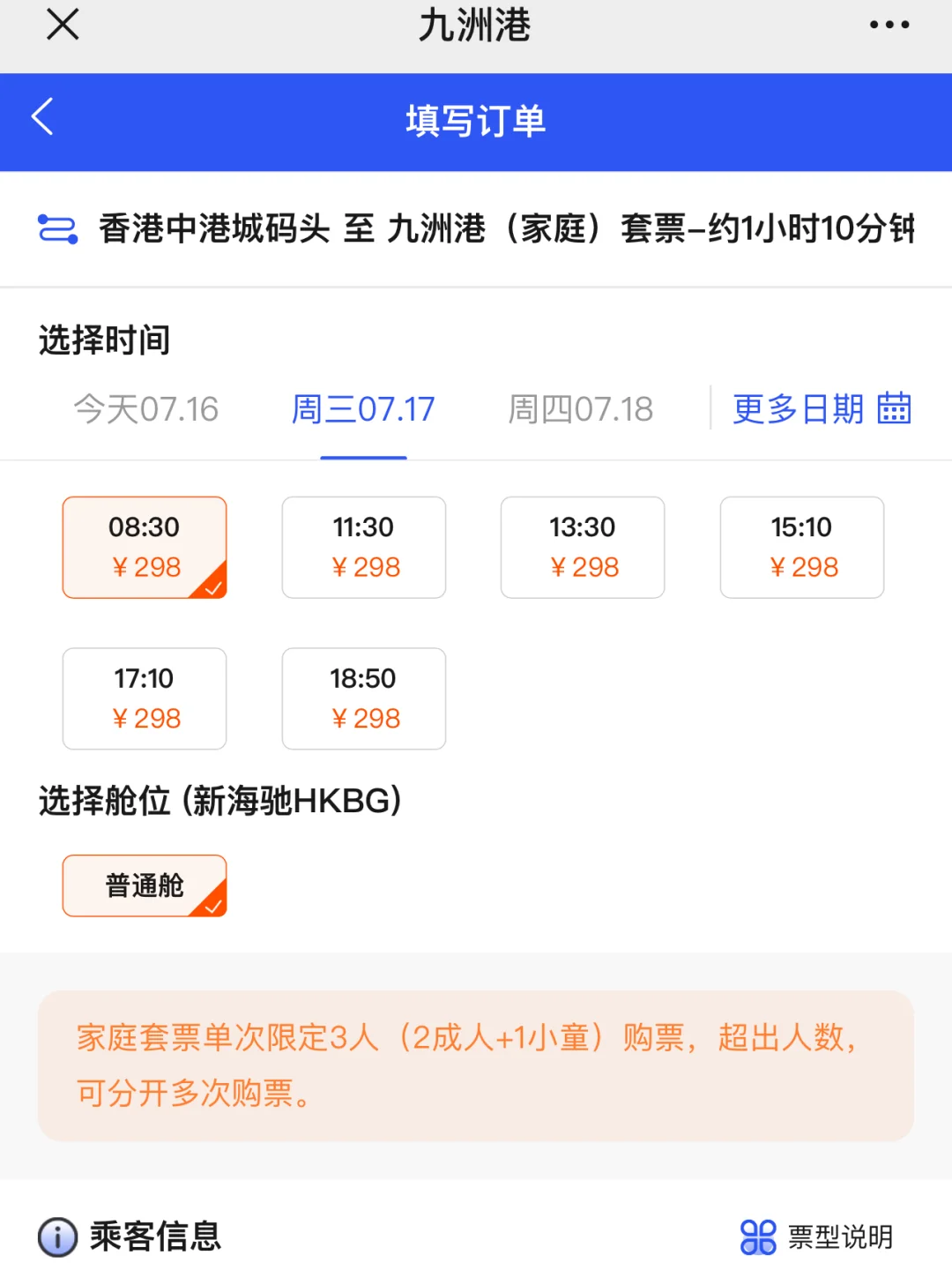Close the 九洲港 mini program page
Screen dimensions: 952x1270
pos(63,25)
